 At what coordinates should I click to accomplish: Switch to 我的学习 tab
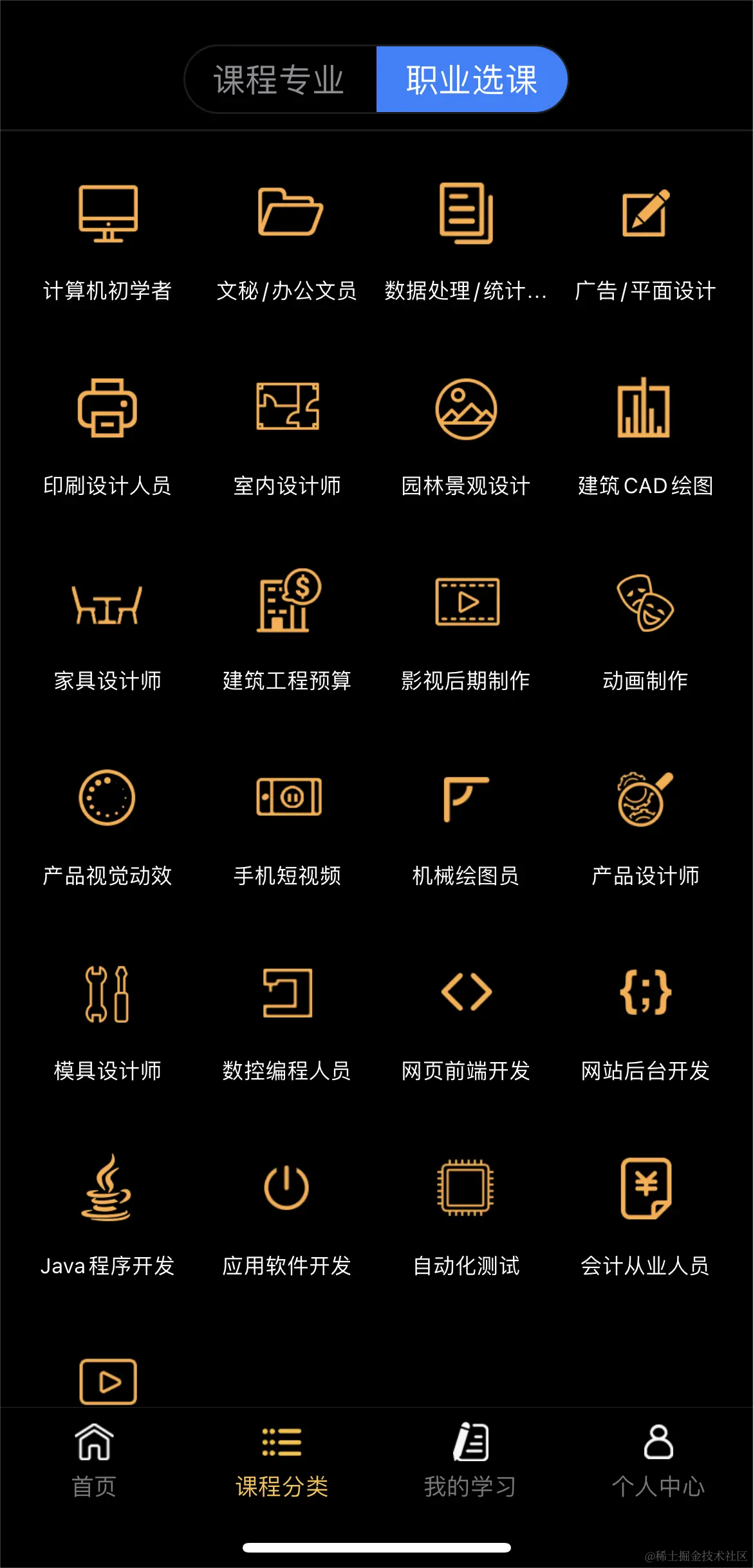click(x=470, y=1460)
